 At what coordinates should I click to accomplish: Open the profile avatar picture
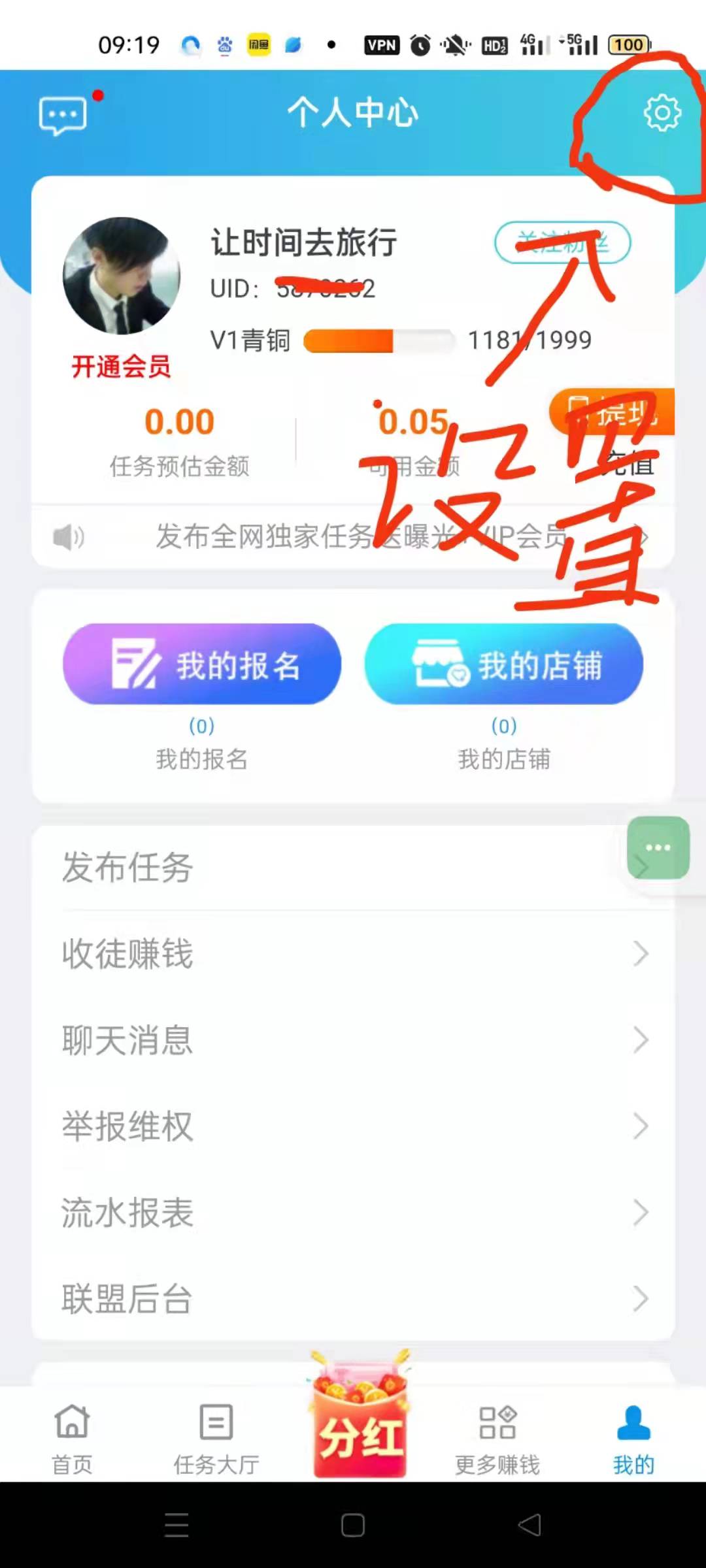(x=121, y=276)
